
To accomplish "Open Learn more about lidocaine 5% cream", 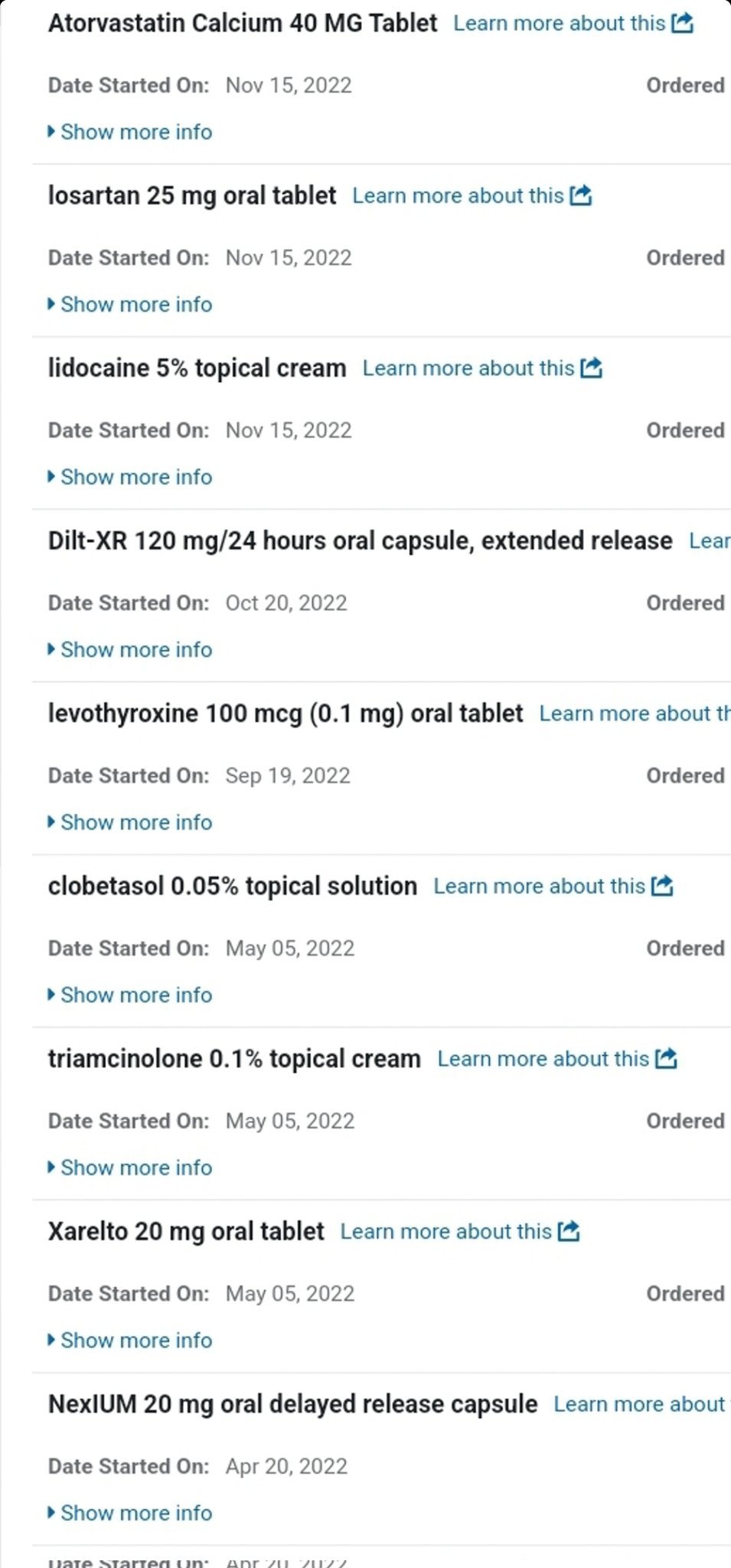I will [x=482, y=368].
